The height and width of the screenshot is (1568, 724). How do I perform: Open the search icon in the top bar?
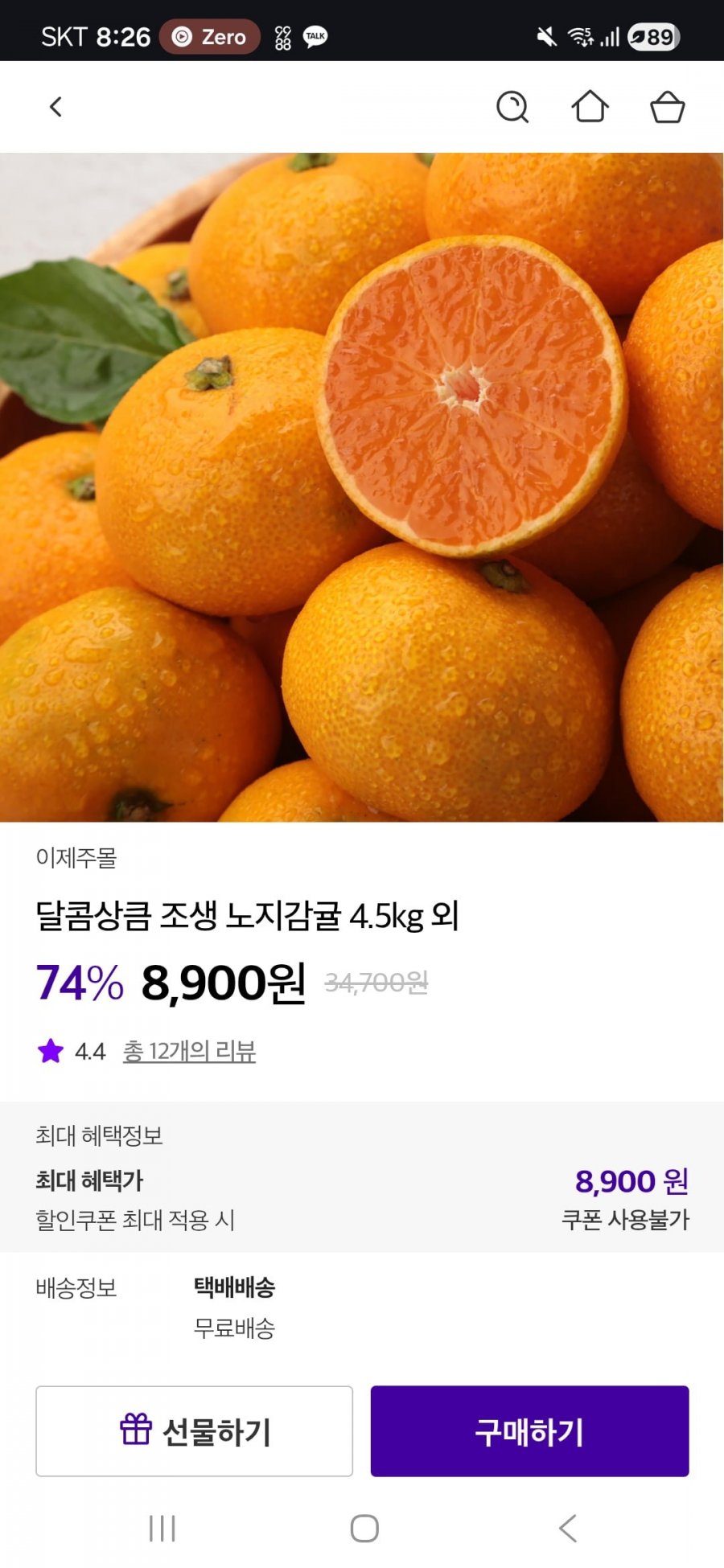(x=512, y=107)
